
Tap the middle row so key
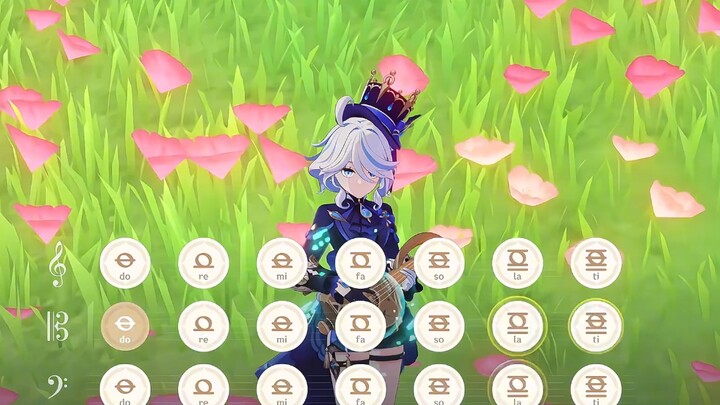[438, 327]
